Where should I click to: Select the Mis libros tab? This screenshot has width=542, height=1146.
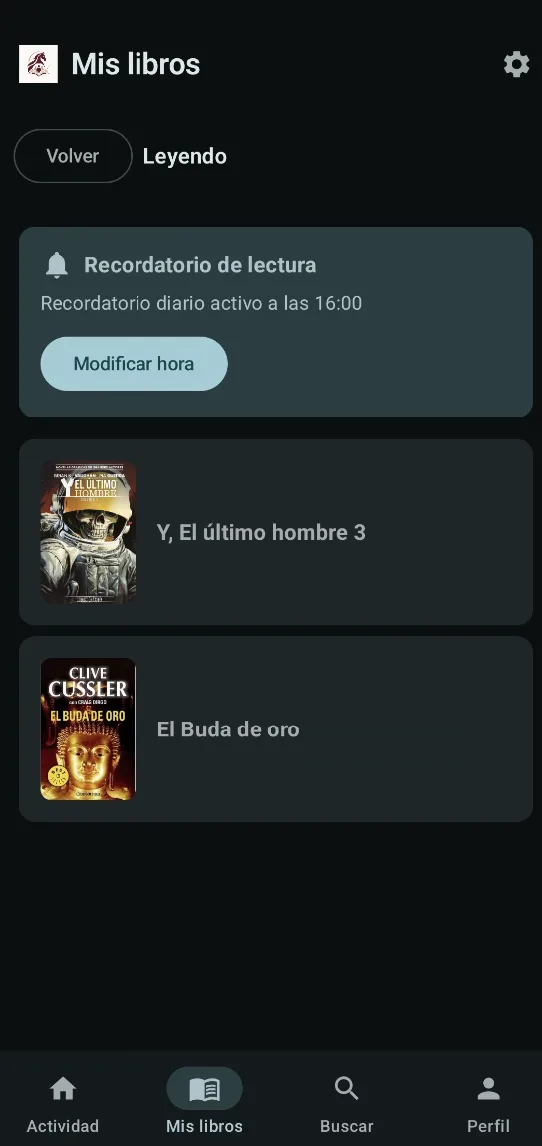205,1101
